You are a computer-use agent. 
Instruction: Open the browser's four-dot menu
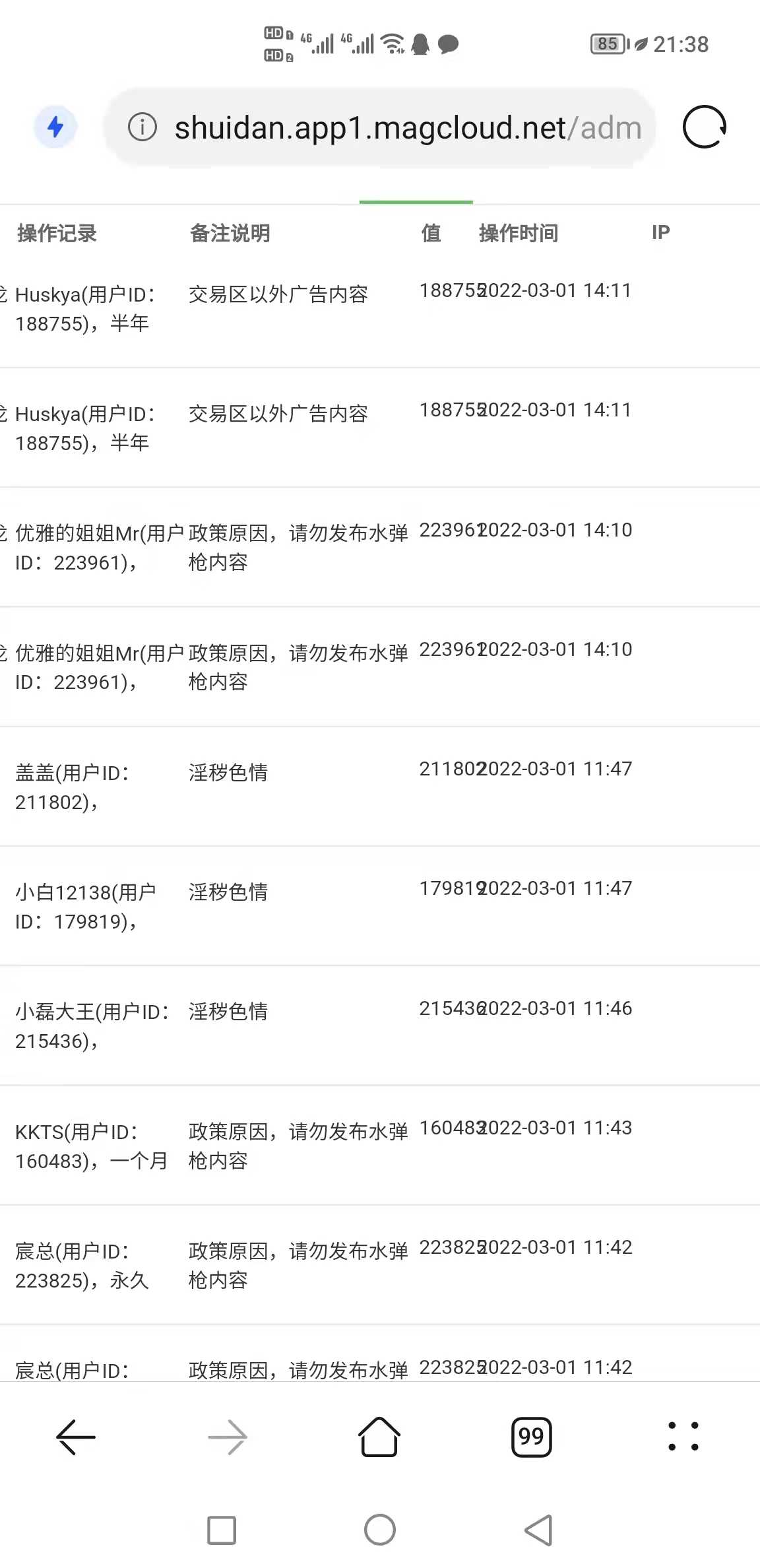pyautogui.click(x=683, y=1437)
